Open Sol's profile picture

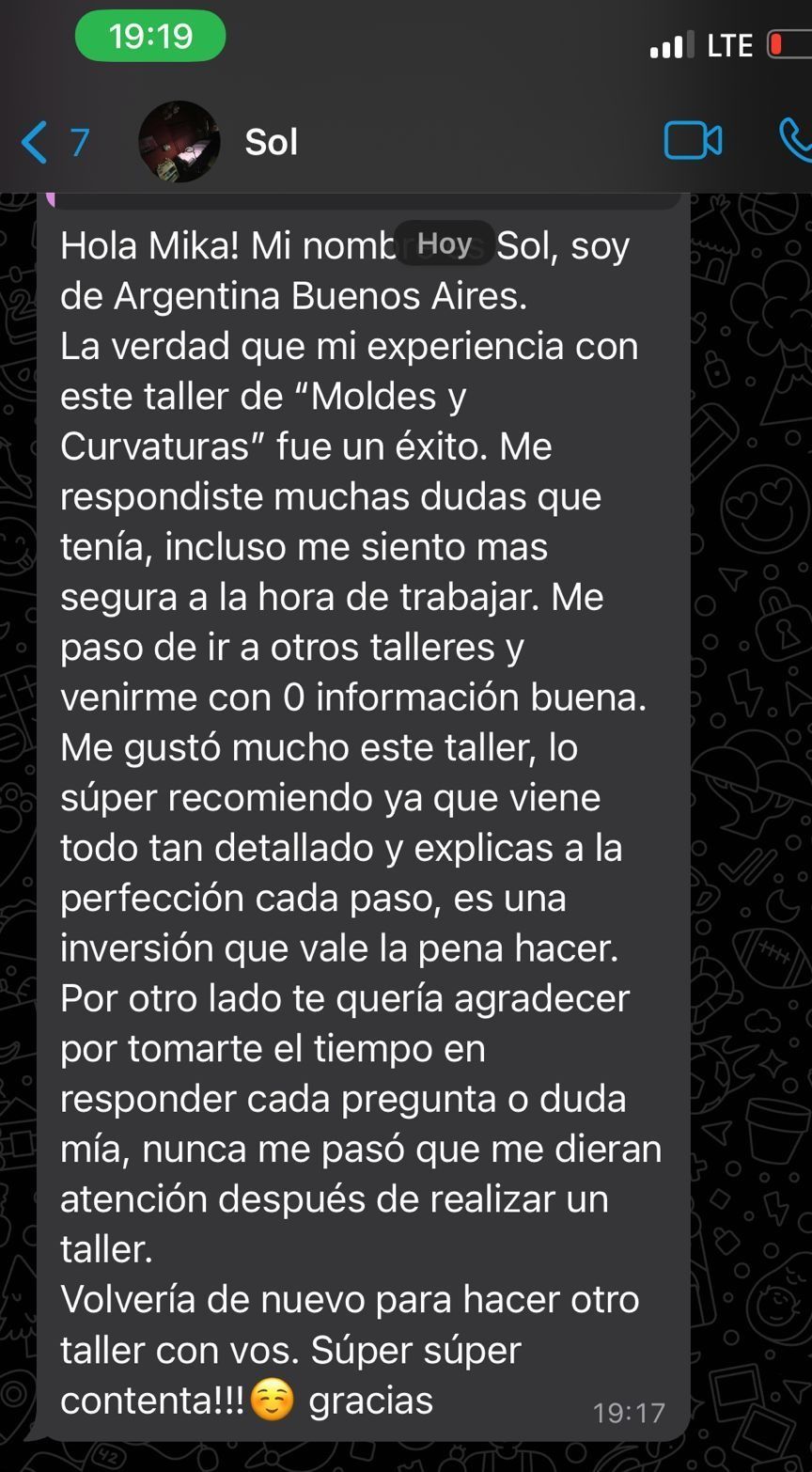tap(179, 142)
